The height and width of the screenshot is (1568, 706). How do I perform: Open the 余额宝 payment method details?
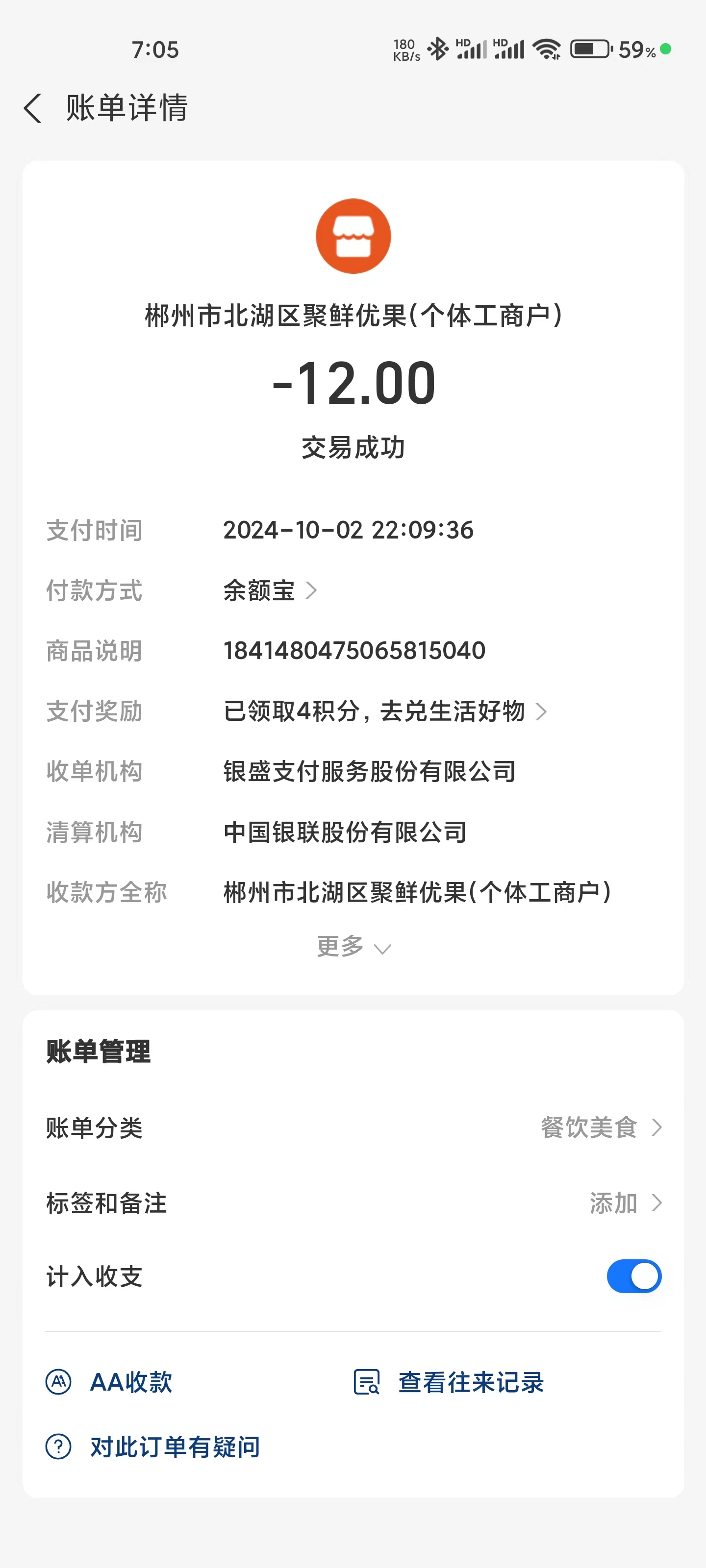coord(270,590)
